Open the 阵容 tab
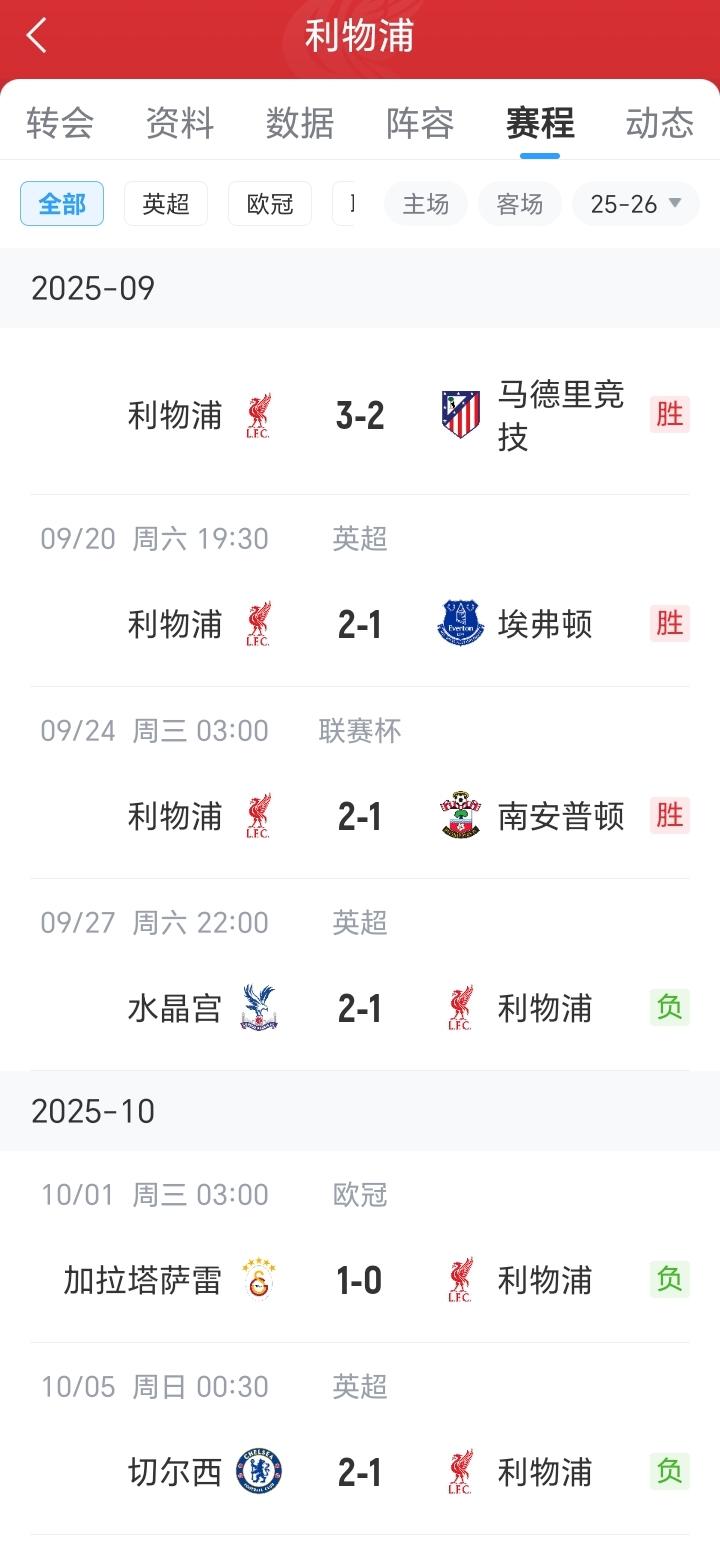 coord(420,124)
